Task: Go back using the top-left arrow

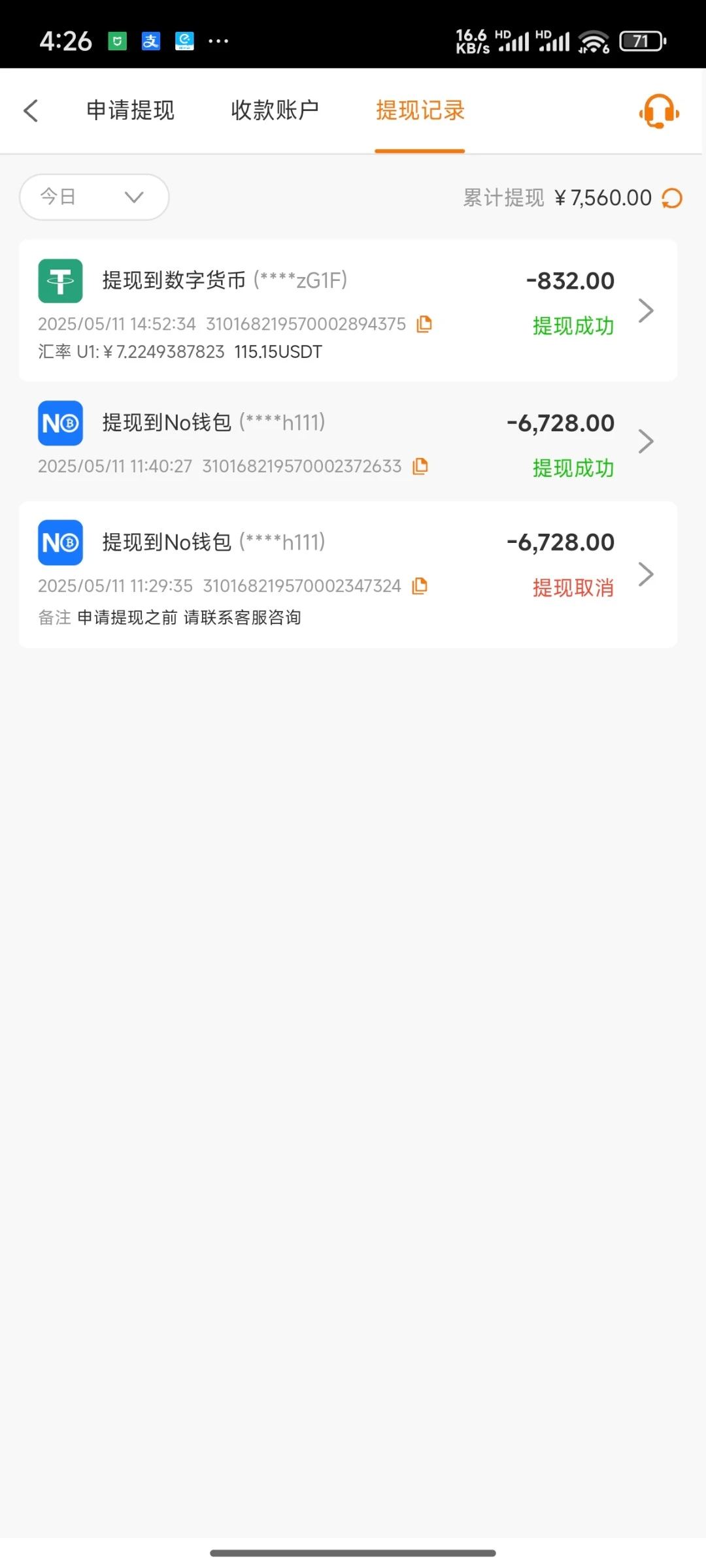Action: (31, 110)
